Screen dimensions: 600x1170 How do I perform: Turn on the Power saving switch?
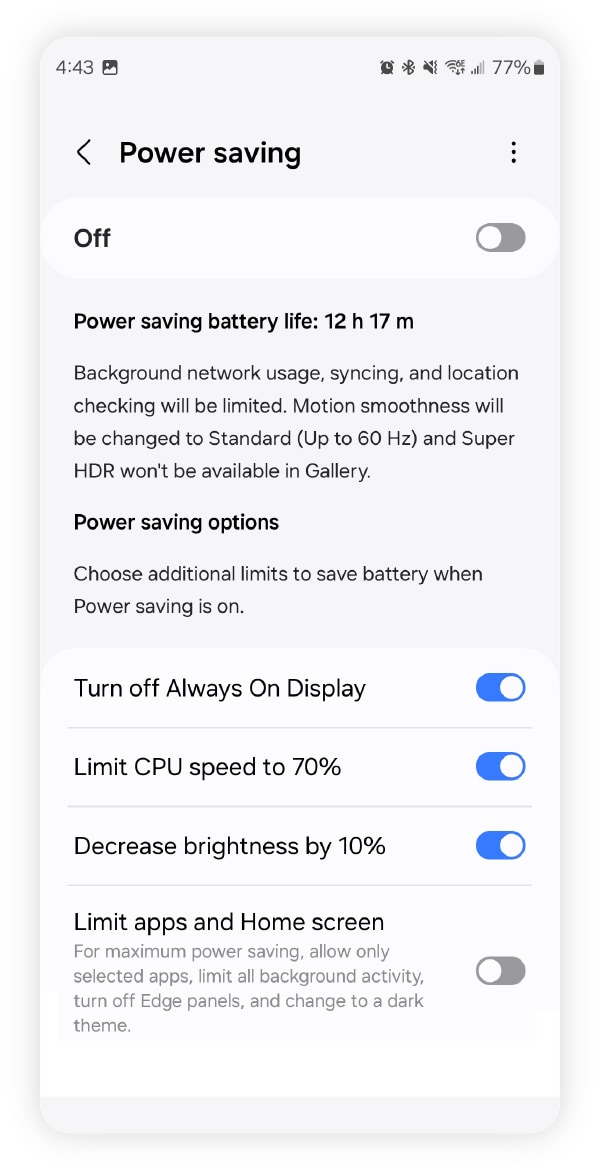click(x=500, y=238)
